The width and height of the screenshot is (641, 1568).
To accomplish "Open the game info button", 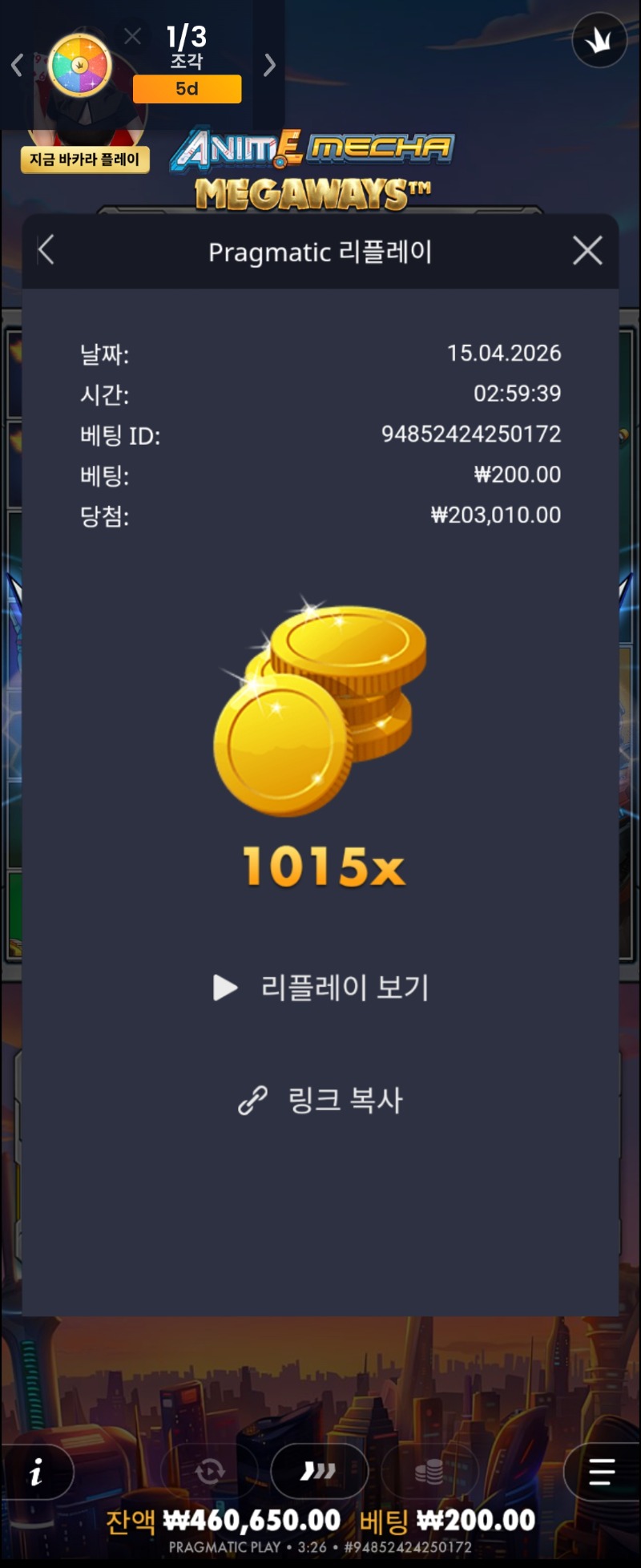I will (x=37, y=1471).
